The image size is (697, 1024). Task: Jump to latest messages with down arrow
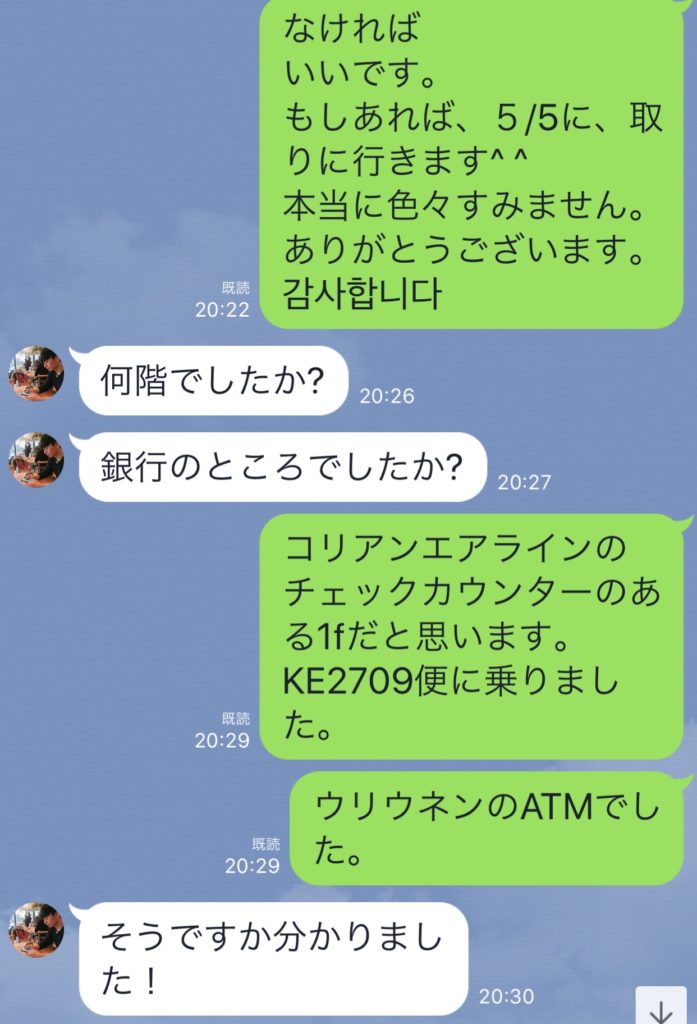tap(662, 1004)
